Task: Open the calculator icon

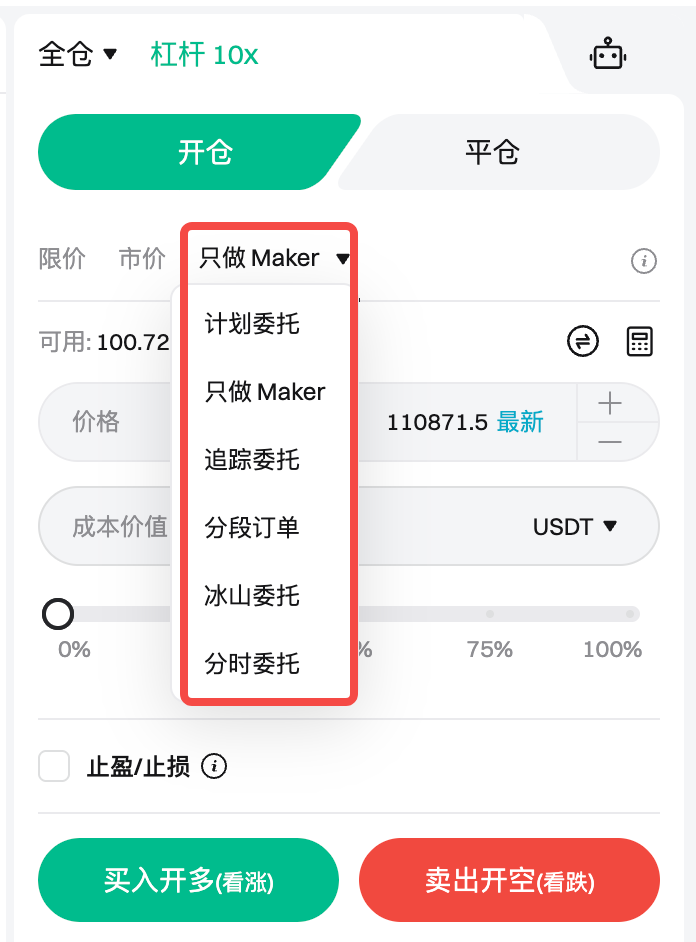Action: click(x=639, y=341)
